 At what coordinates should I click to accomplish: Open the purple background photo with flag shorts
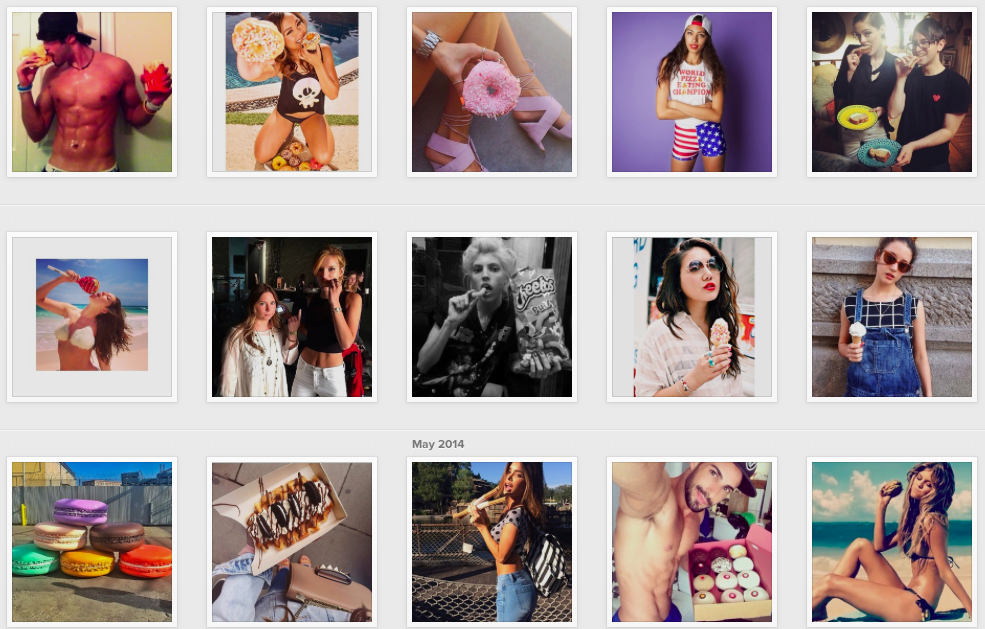[692, 92]
